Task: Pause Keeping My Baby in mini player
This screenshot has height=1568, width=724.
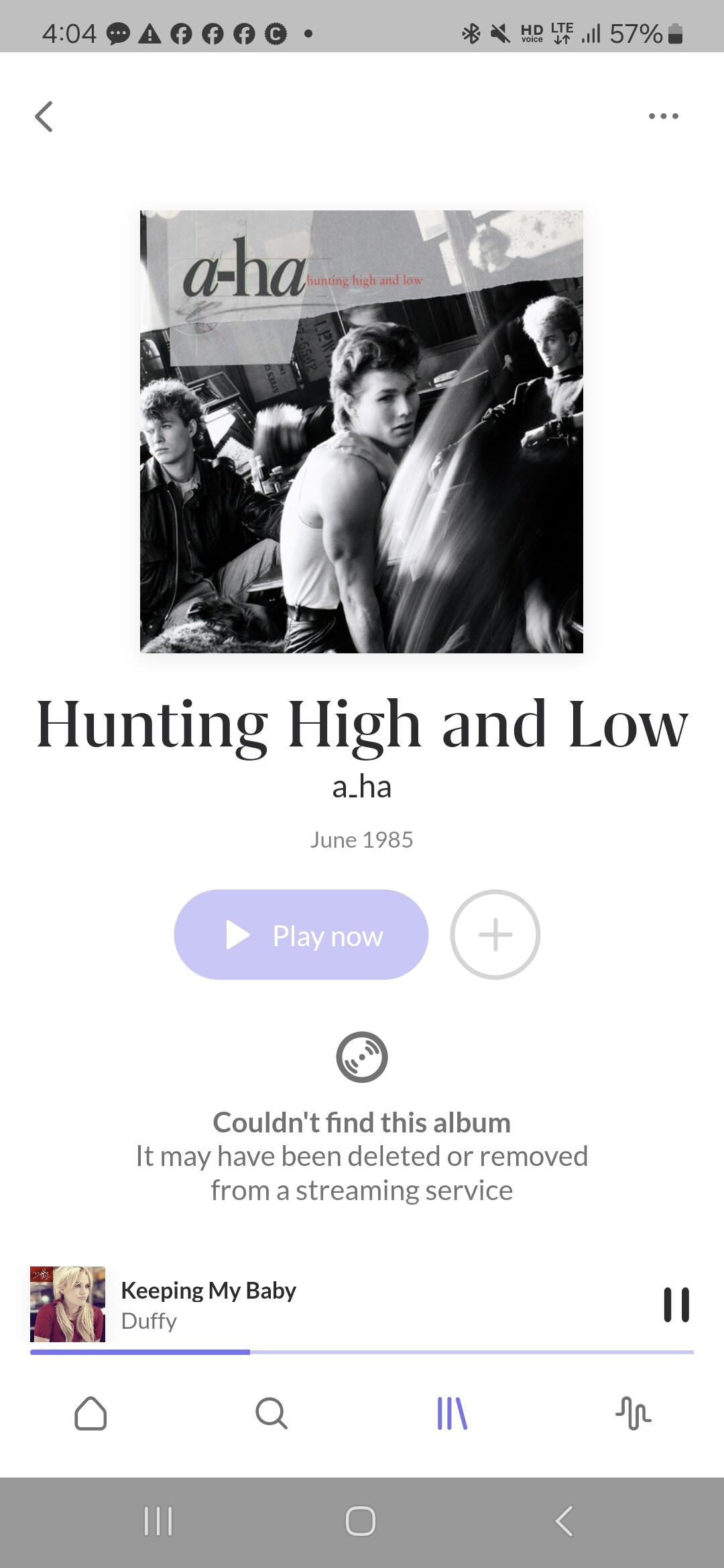Action: point(676,1305)
